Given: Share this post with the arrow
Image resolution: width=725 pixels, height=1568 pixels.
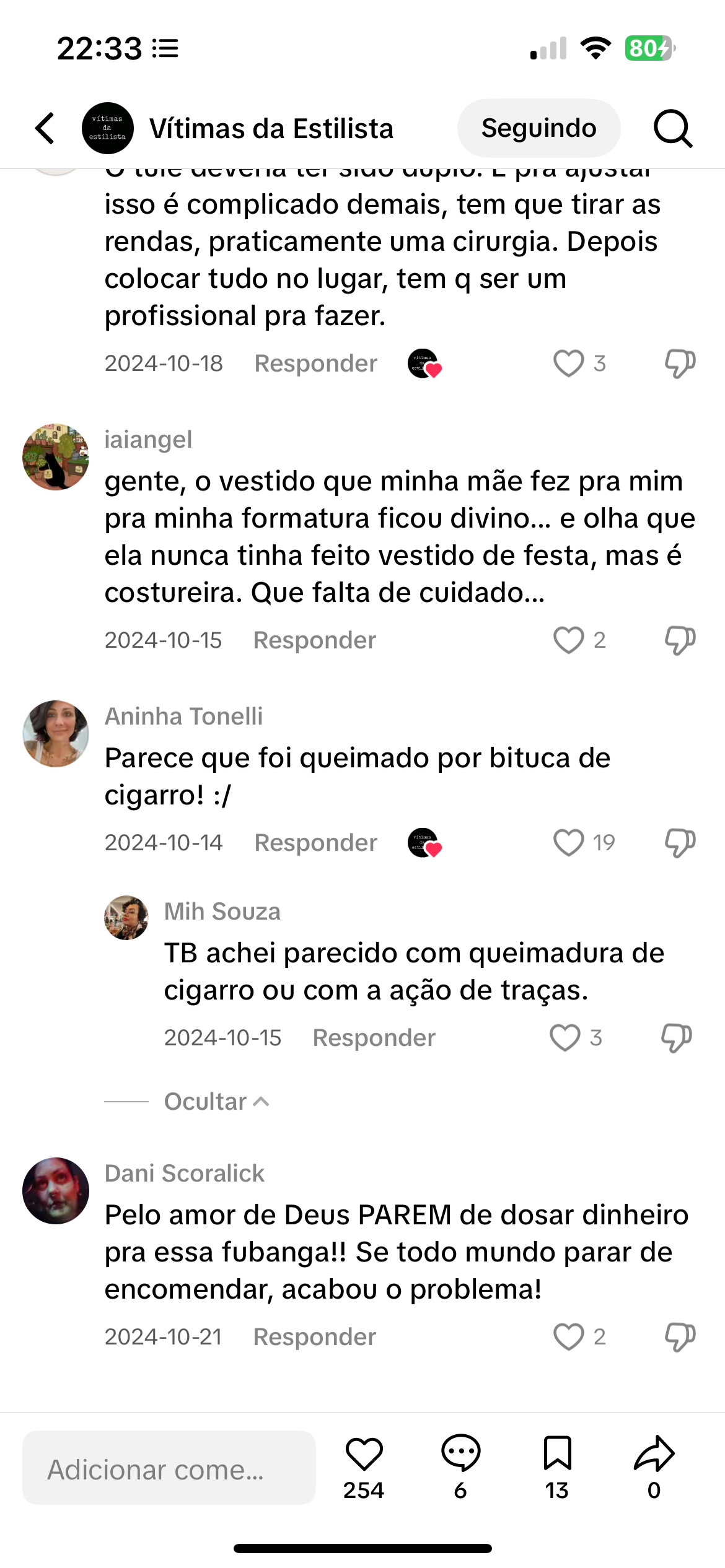Looking at the screenshot, I should [x=654, y=1454].
